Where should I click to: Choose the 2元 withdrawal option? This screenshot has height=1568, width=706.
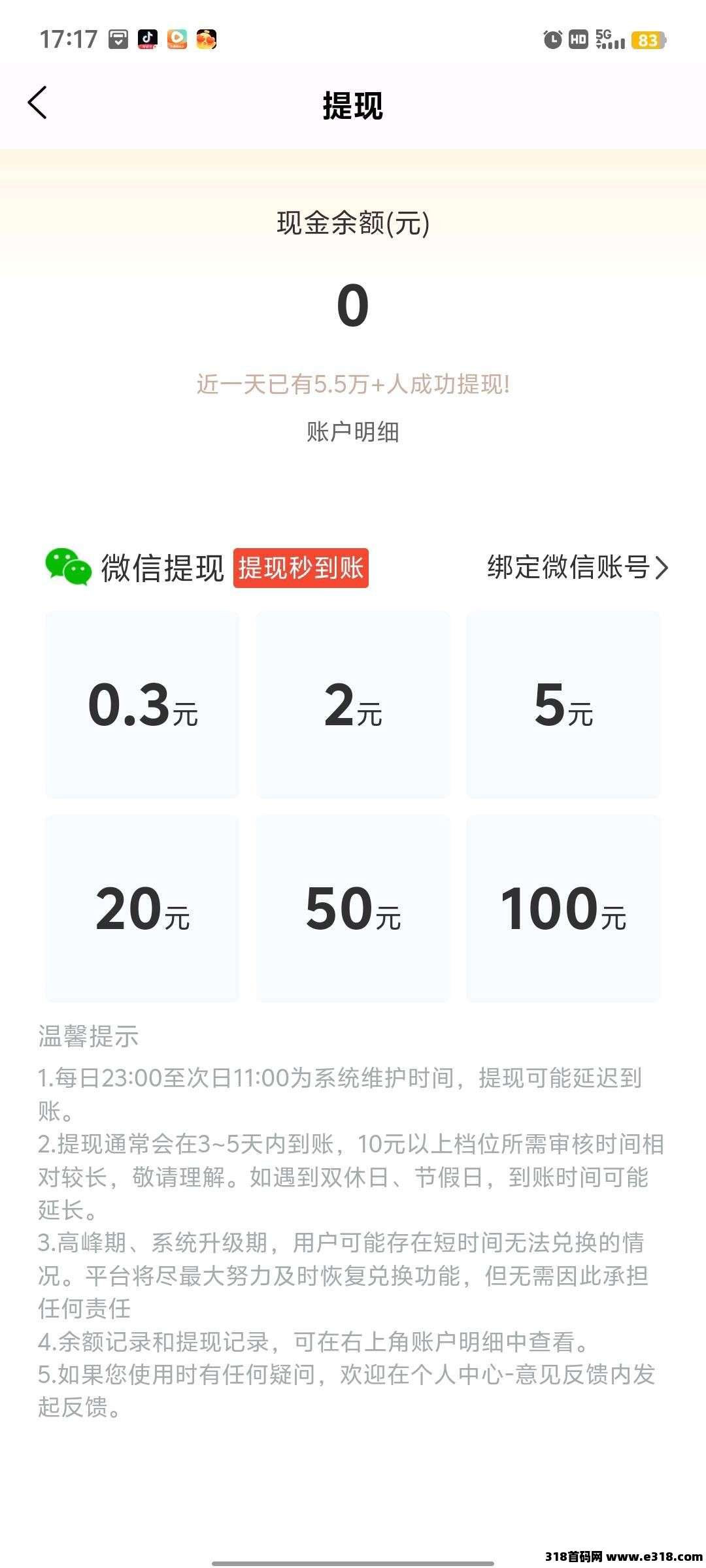[x=353, y=704]
